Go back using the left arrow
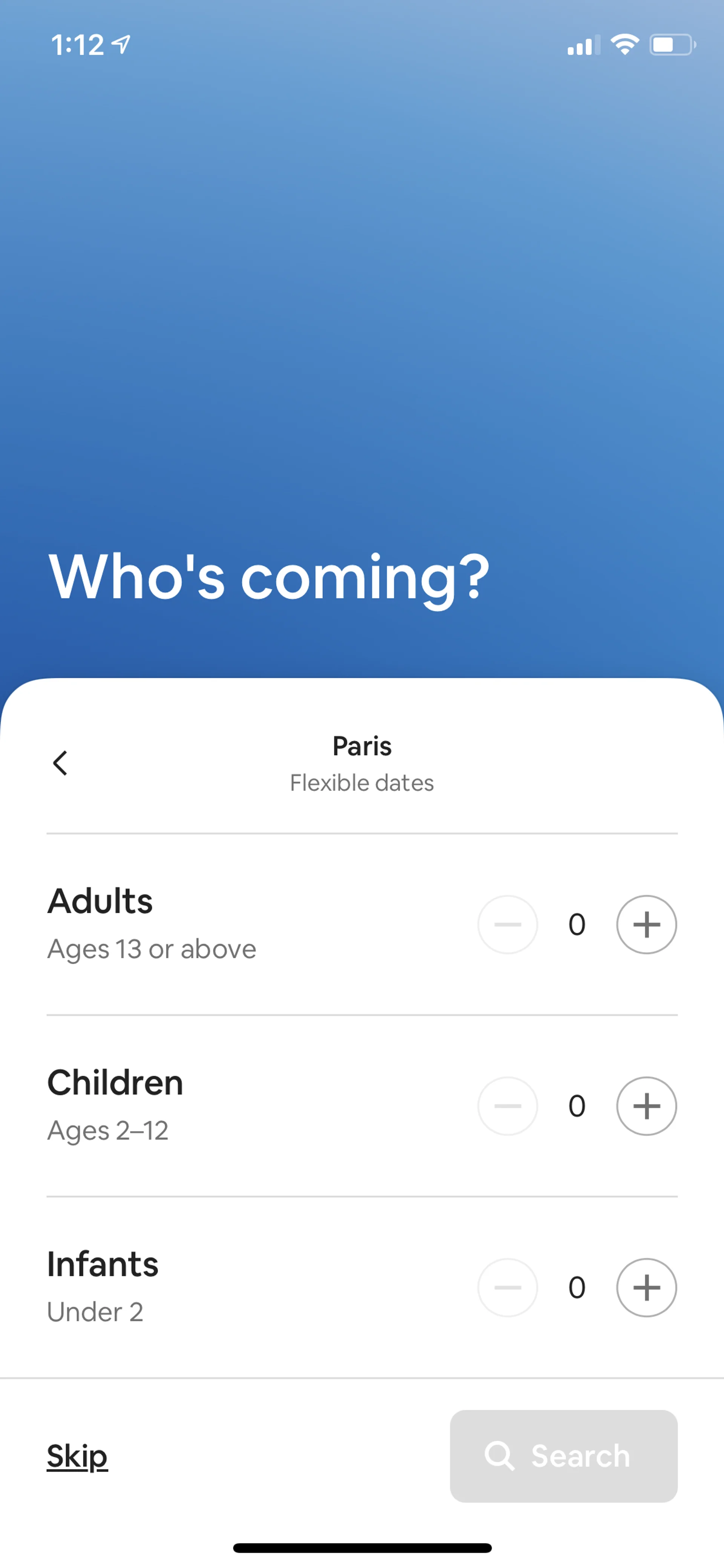Viewport: 724px width, 1568px height. point(60,763)
